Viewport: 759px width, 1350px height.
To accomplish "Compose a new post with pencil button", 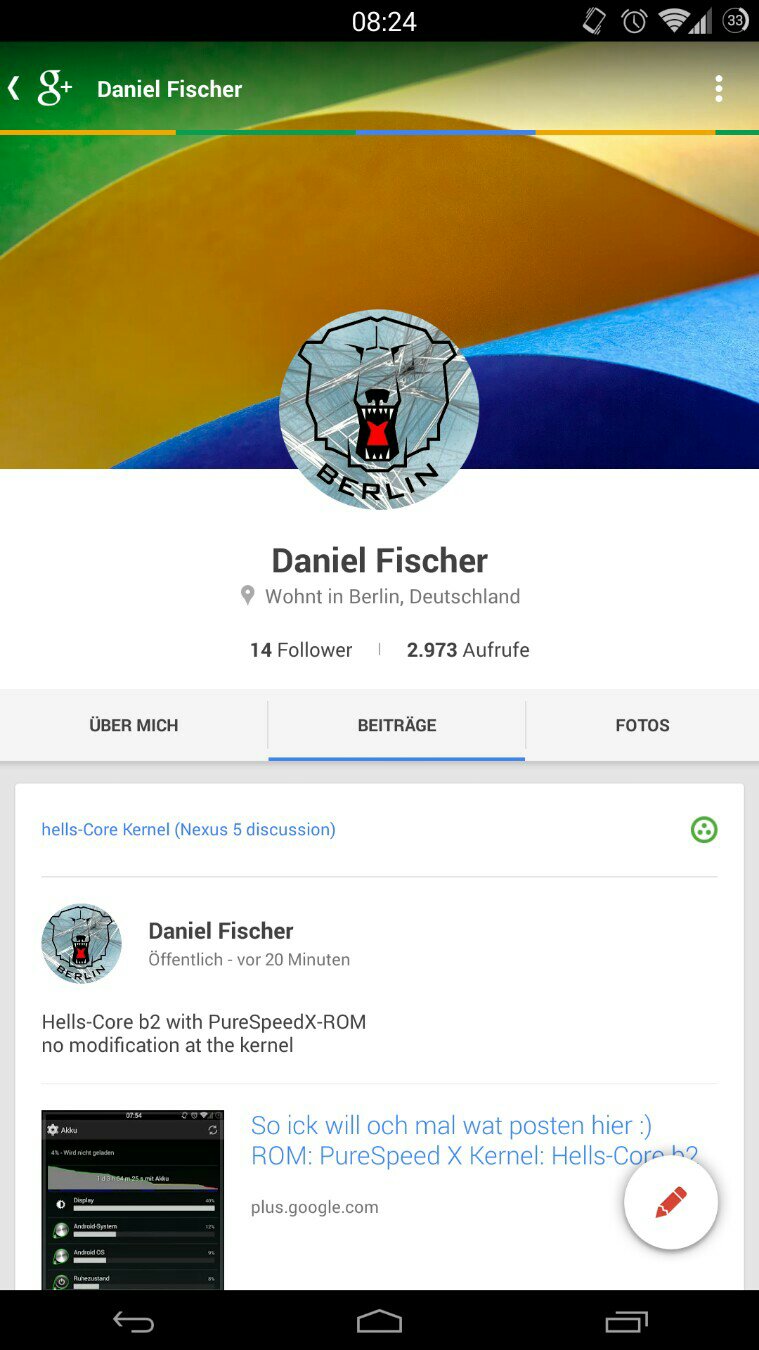I will 670,1202.
